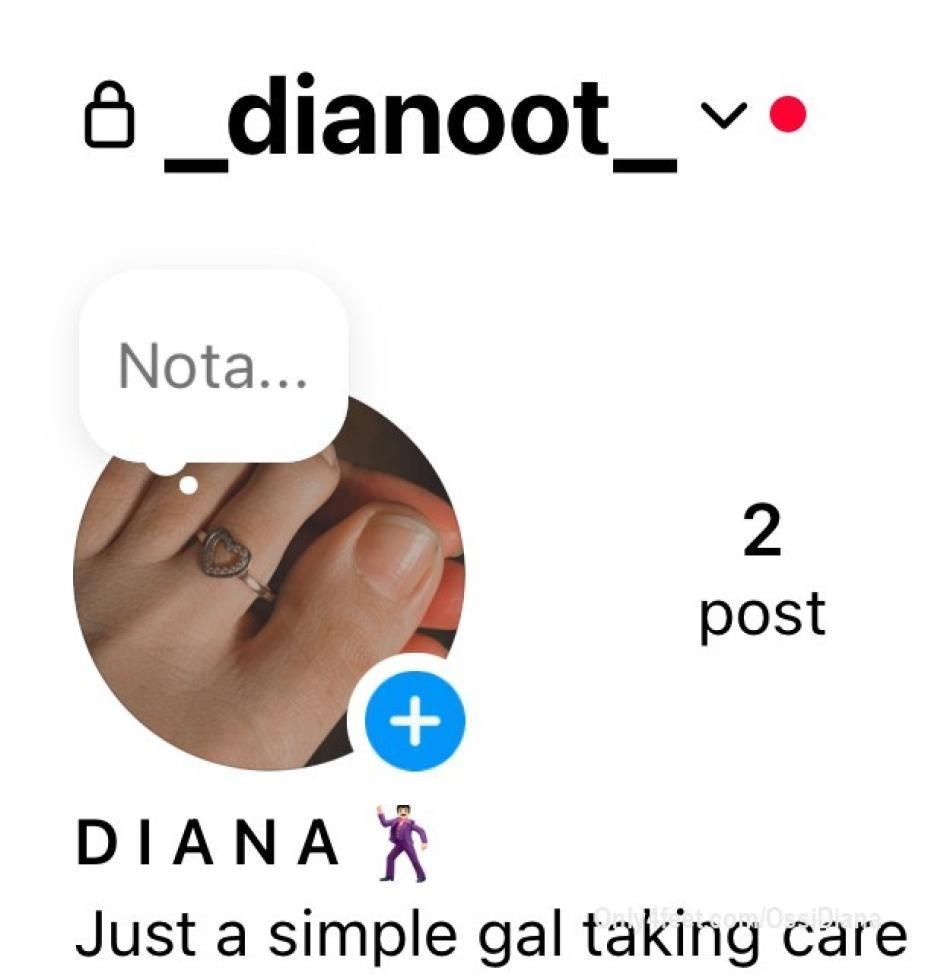
Task: Open the account switcher chevron beside _dianoot_
Action: [x=724, y=118]
